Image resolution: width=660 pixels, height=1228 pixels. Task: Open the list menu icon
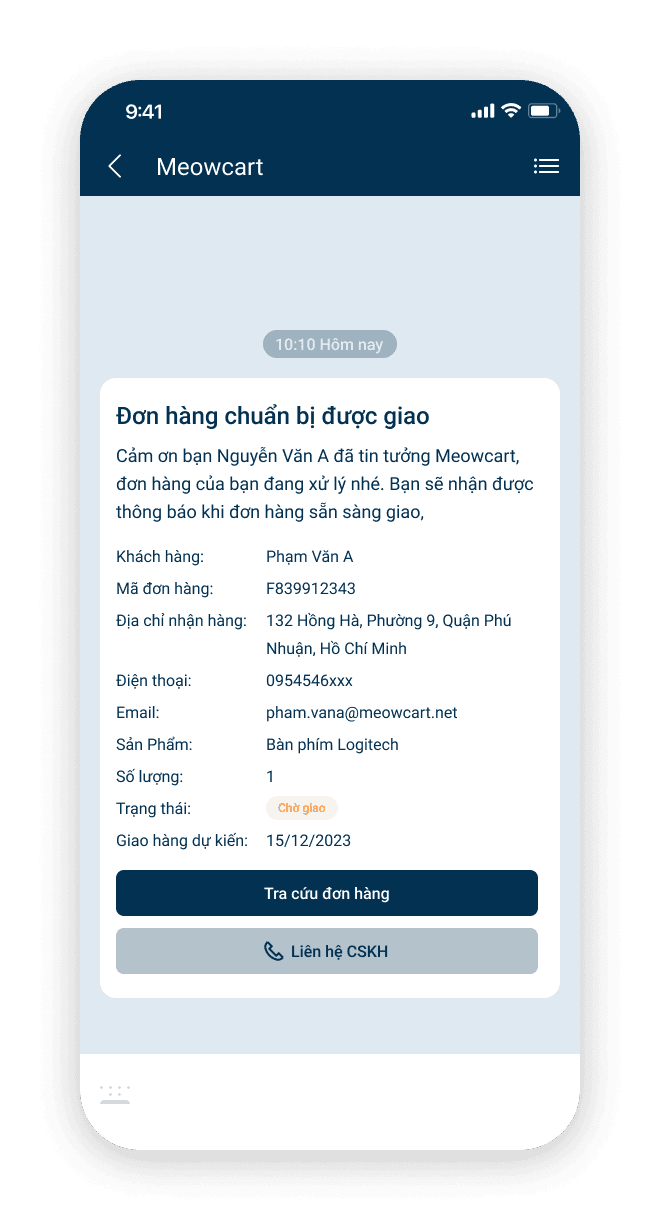[x=546, y=167]
